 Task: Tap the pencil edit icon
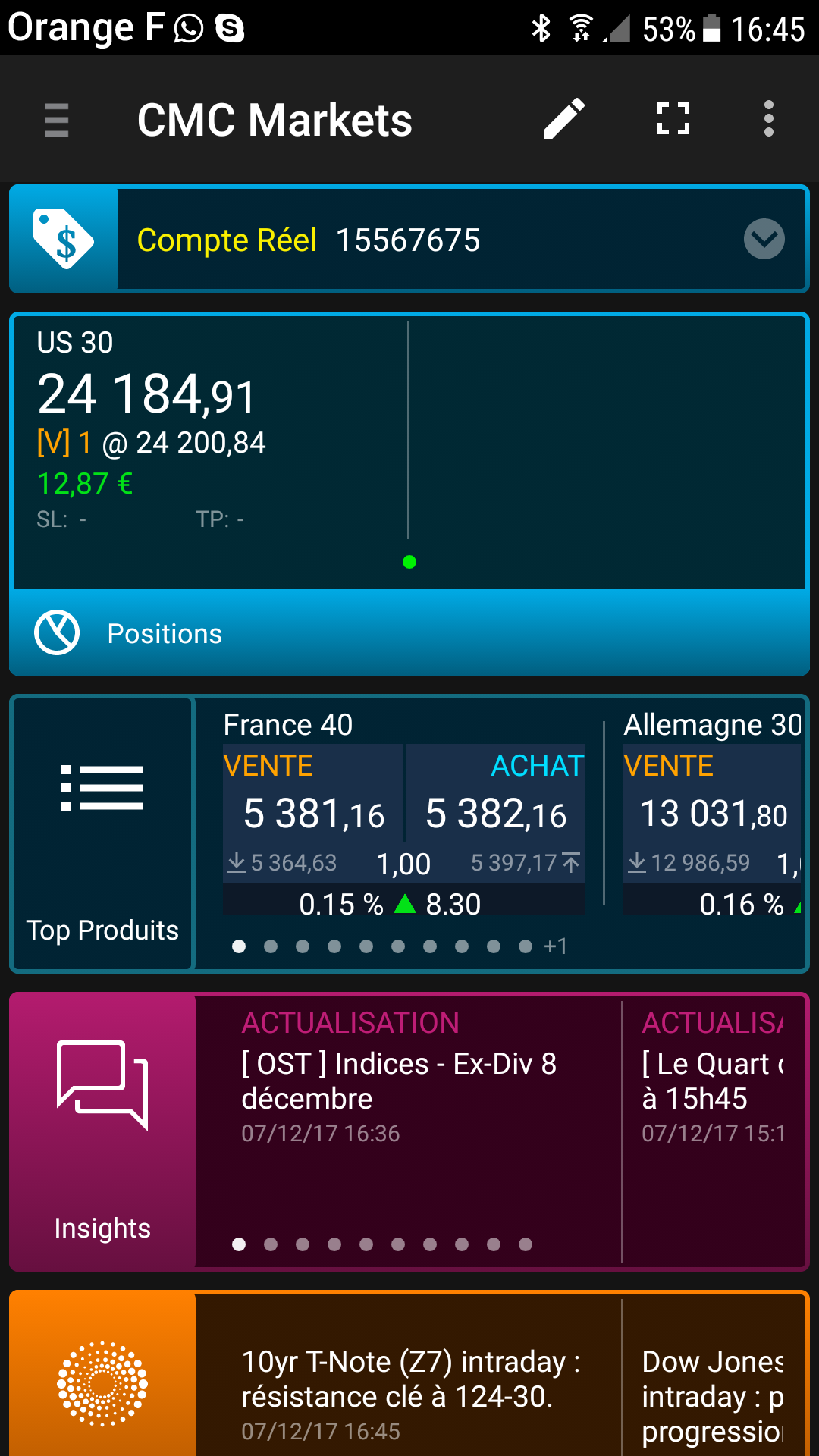(x=564, y=119)
